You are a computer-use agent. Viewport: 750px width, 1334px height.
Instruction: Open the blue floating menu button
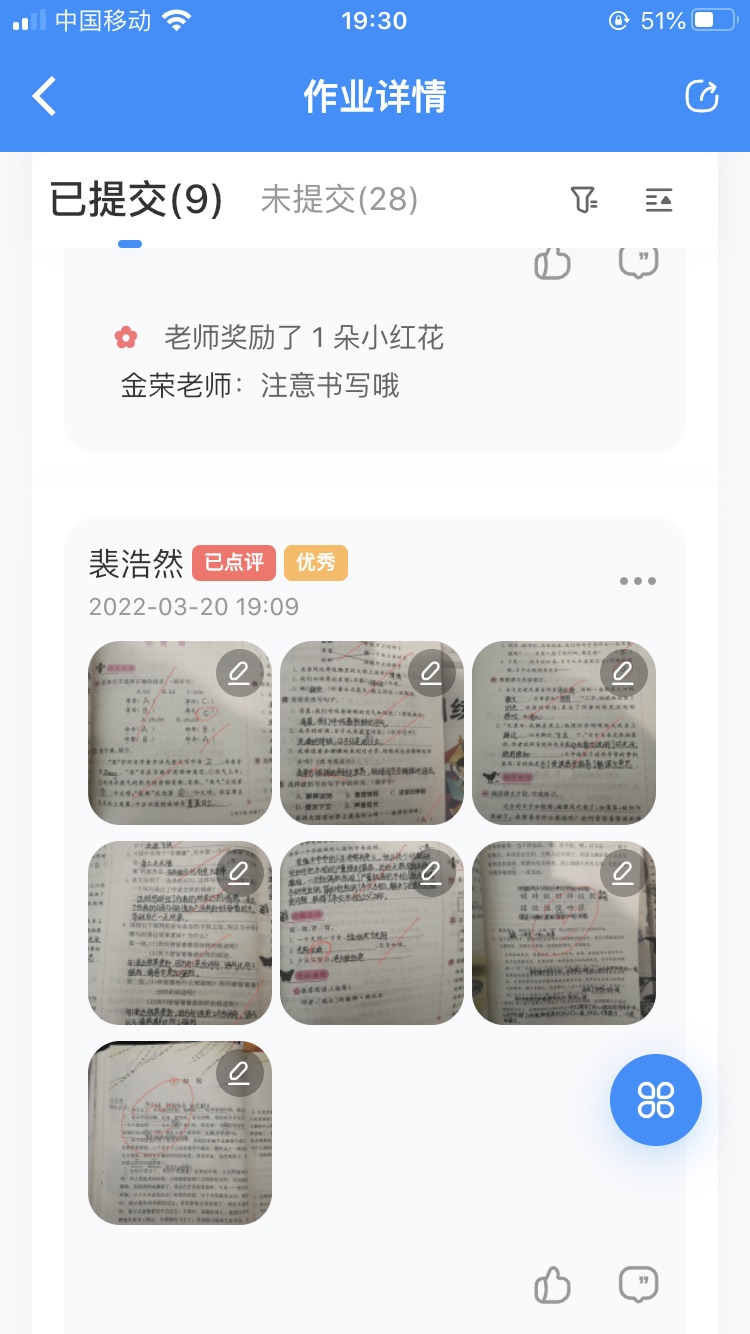[x=655, y=1100]
